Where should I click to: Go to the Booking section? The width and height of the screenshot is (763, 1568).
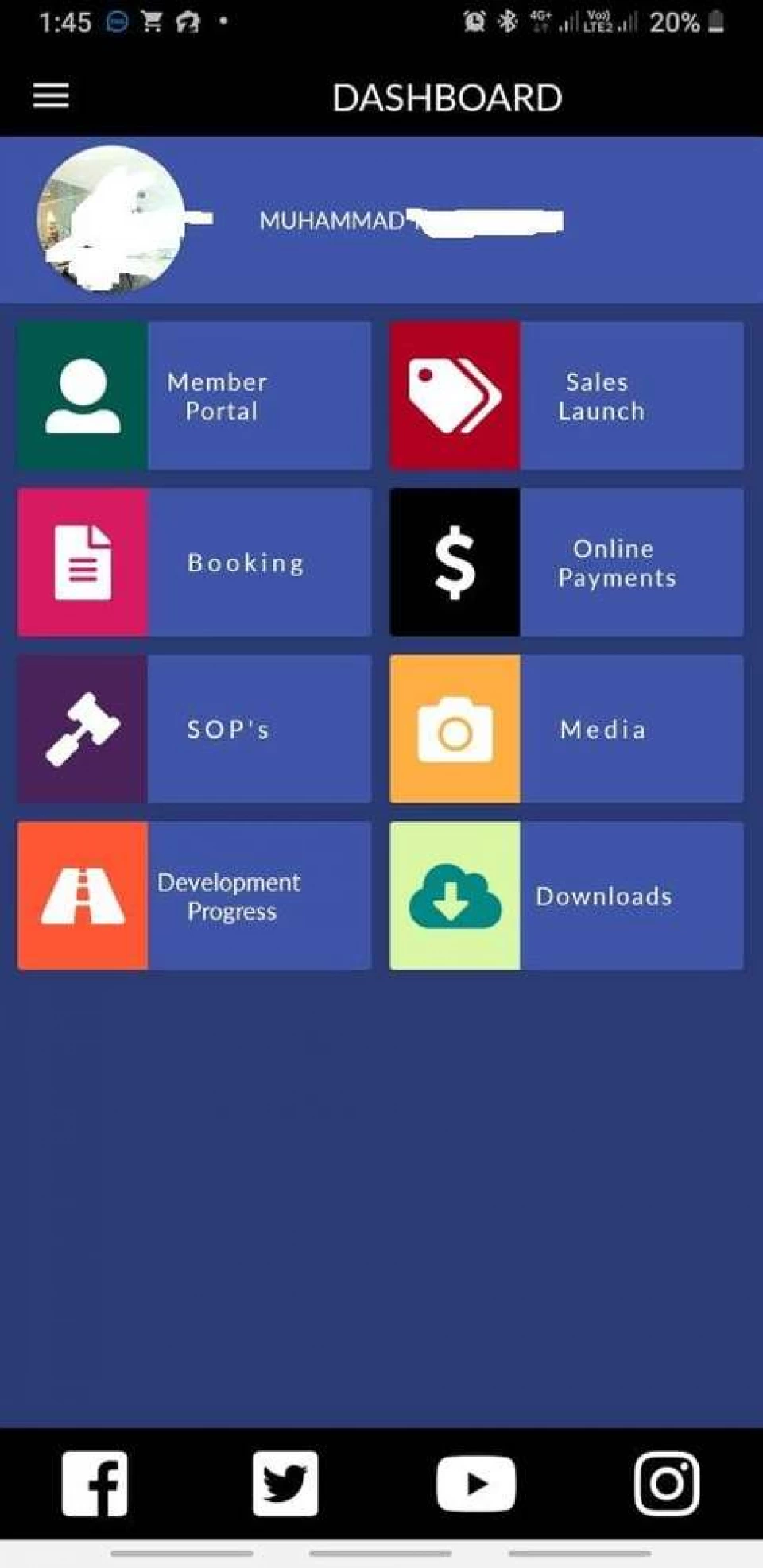pos(194,562)
